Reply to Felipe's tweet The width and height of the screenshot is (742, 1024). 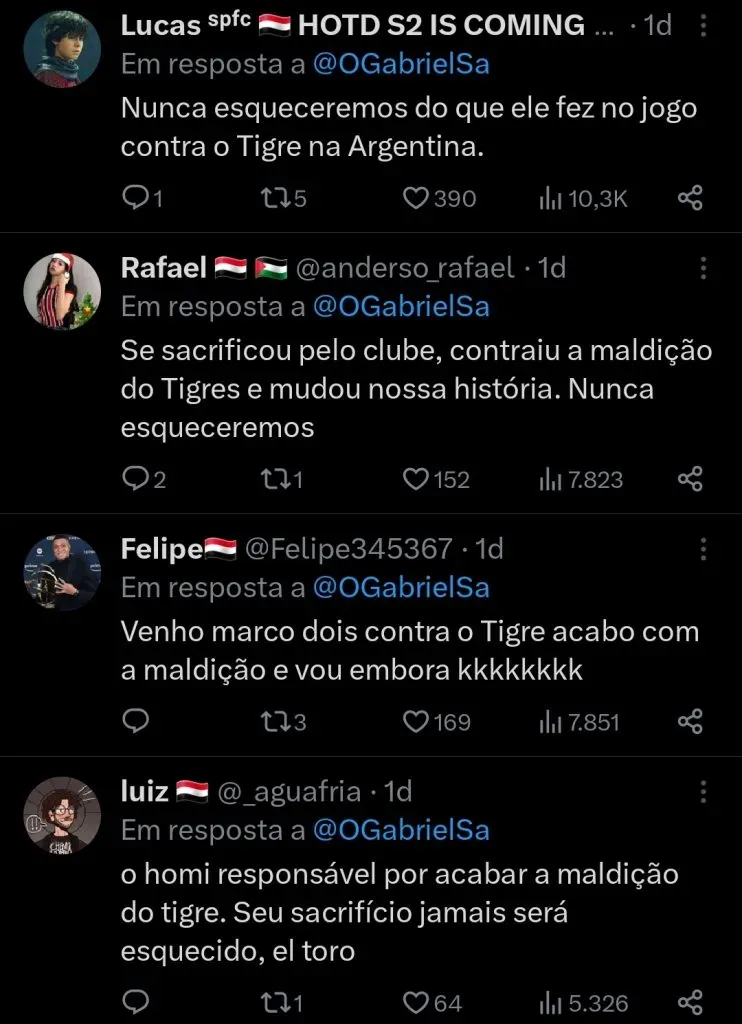[135, 721]
